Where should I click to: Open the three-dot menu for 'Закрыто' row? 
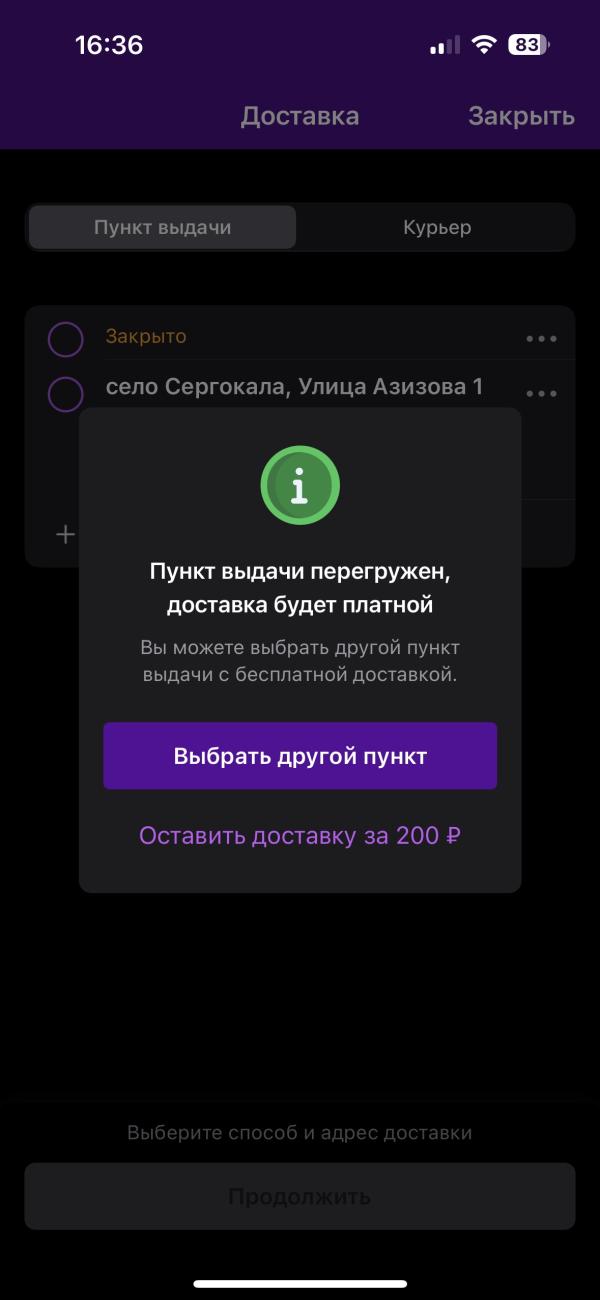(x=541, y=339)
